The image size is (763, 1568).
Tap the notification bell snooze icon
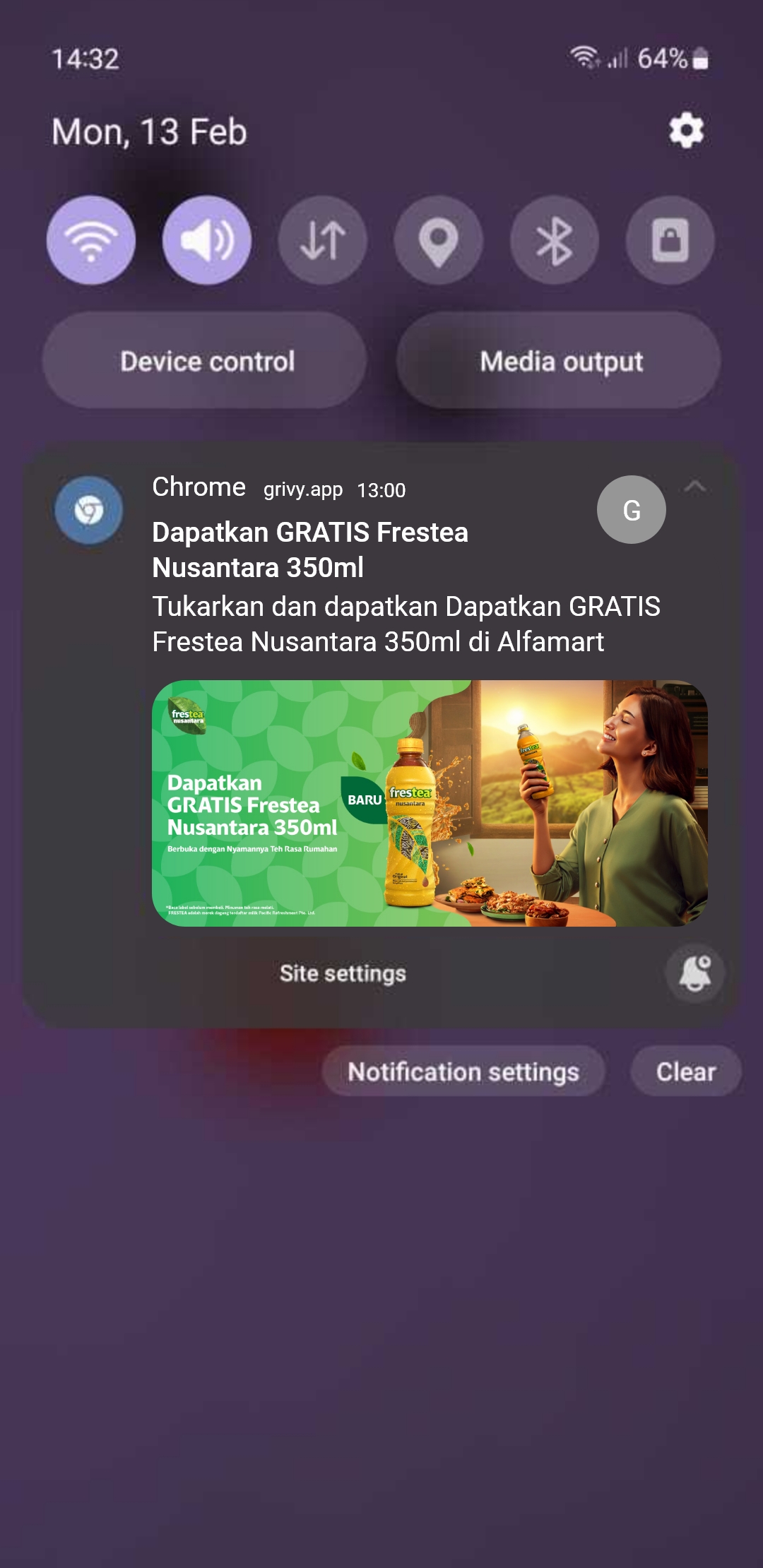click(x=695, y=973)
